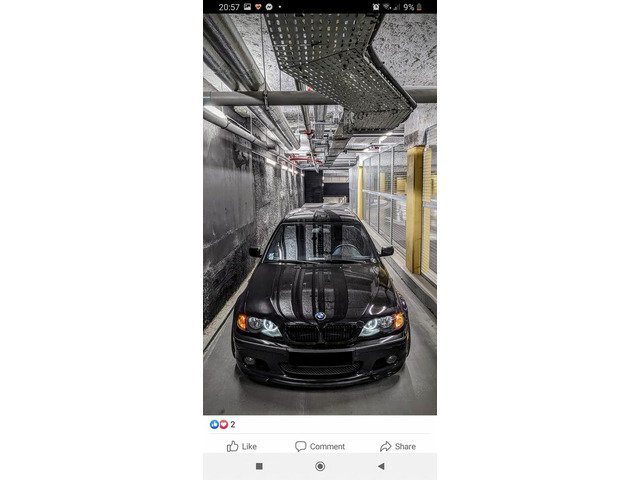Like this car photo post
The width and height of the screenshot is (640, 480).
tap(241, 446)
